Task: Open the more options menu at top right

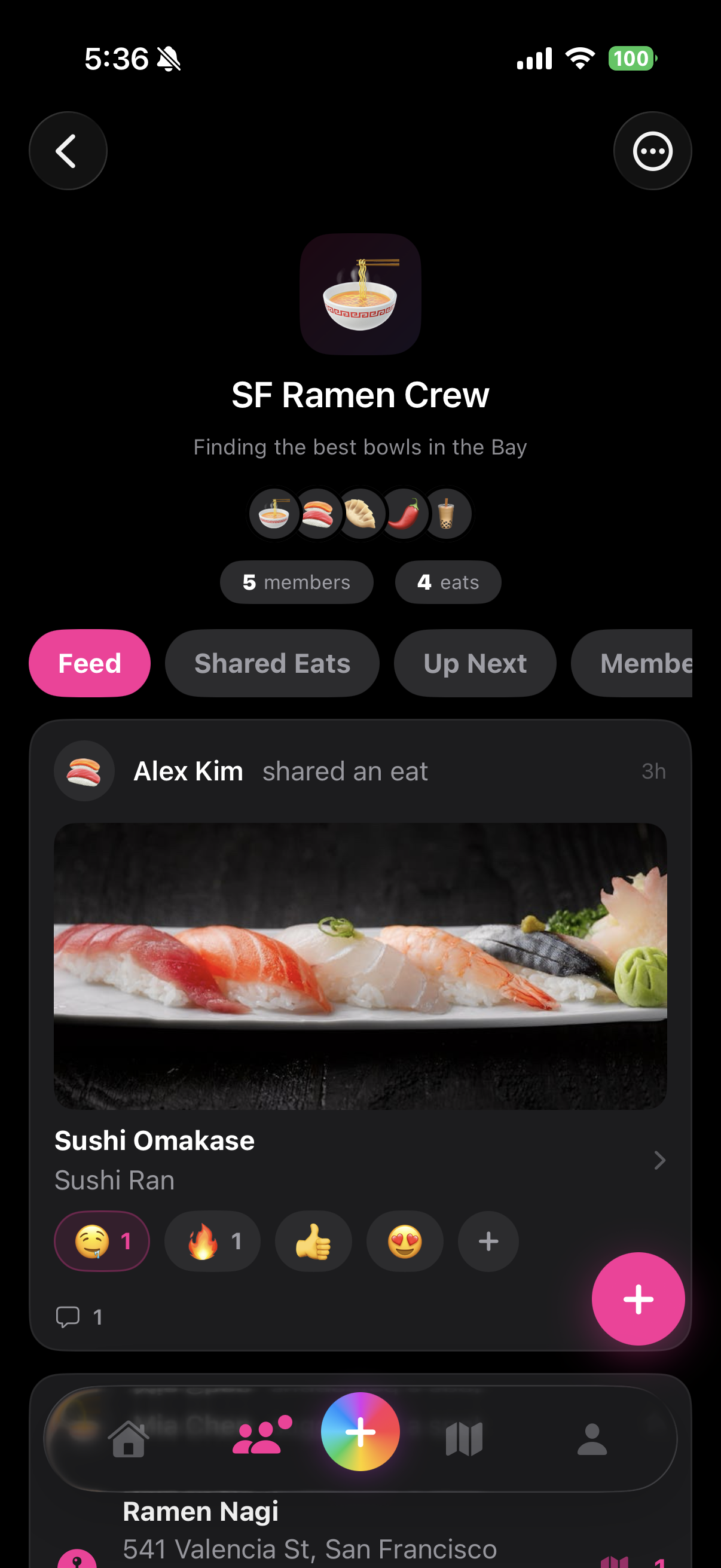Action: coord(652,151)
